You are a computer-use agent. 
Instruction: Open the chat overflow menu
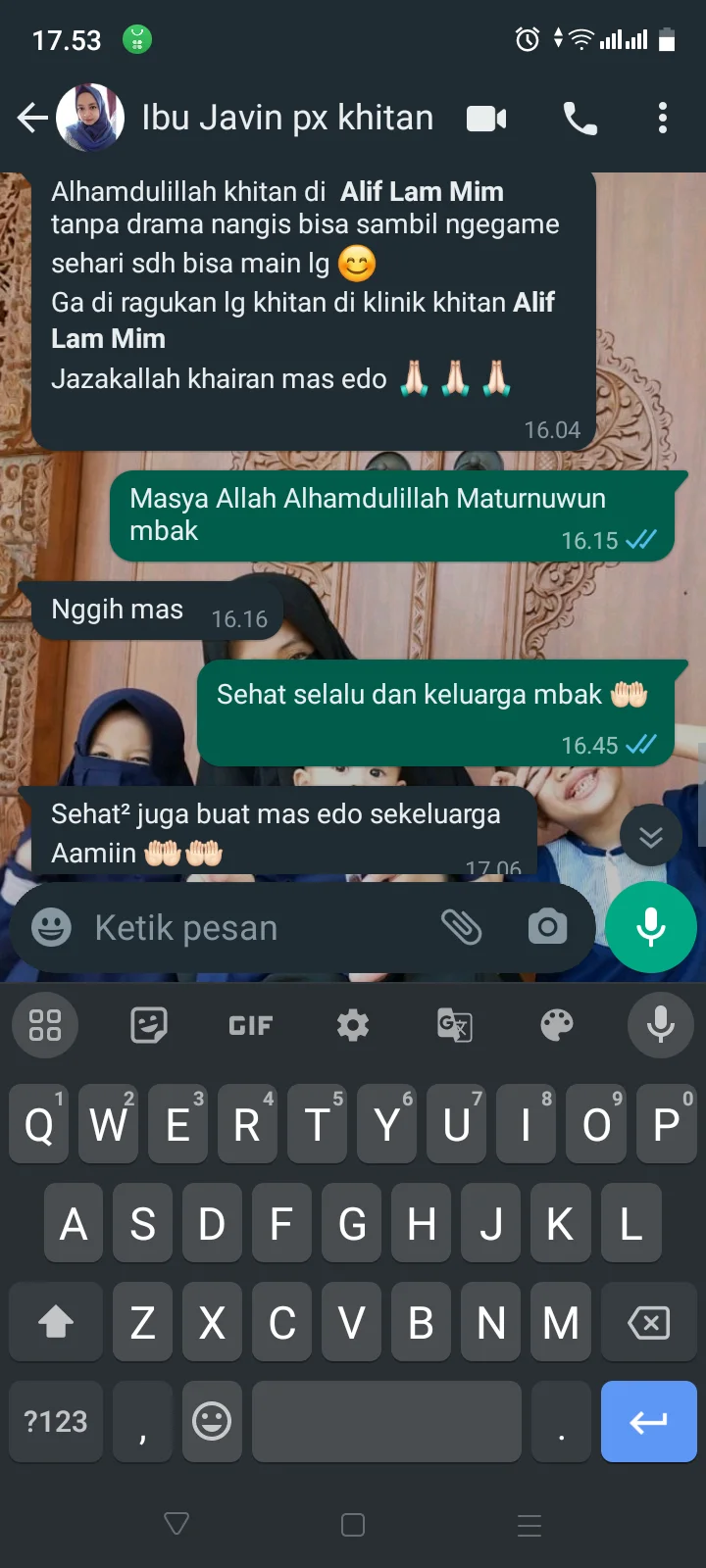tap(663, 119)
